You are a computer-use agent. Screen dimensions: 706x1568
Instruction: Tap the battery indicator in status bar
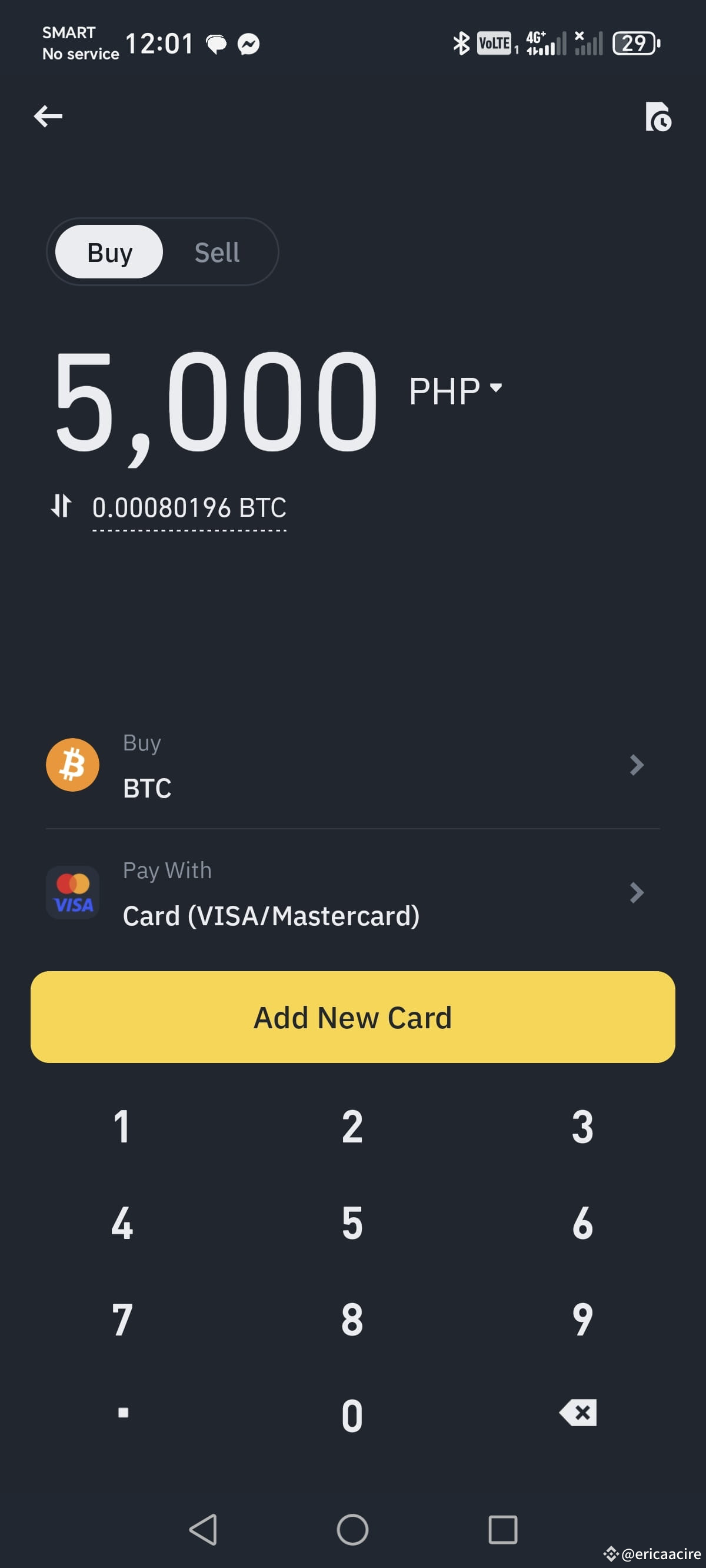[635, 42]
